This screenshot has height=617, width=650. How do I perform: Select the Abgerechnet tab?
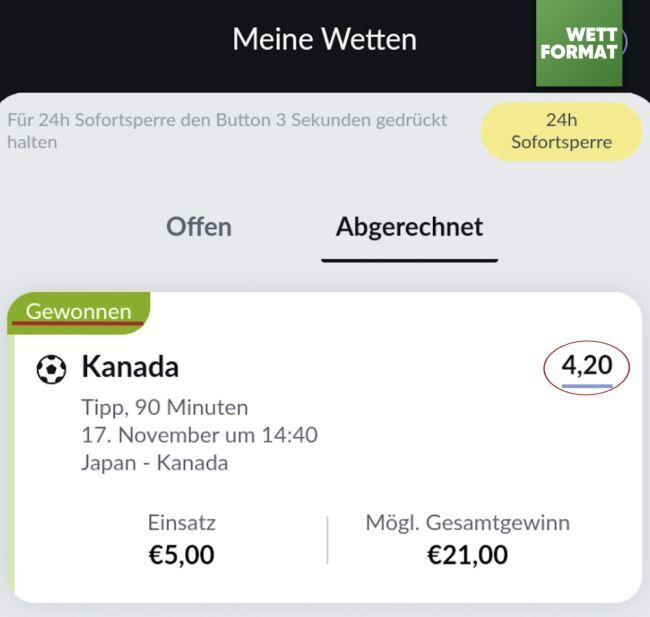pyautogui.click(x=409, y=227)
